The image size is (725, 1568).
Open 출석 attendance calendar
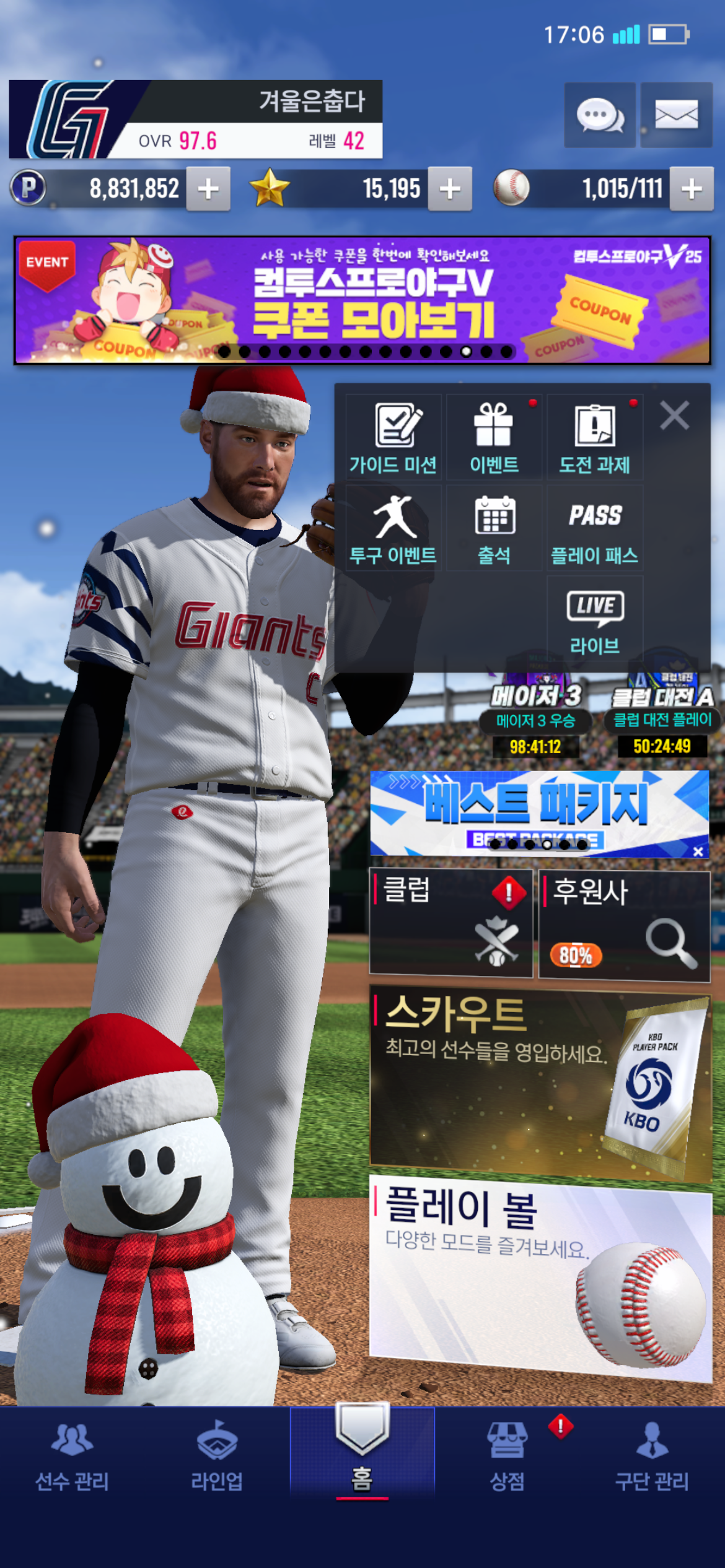[x=494, y=528]
